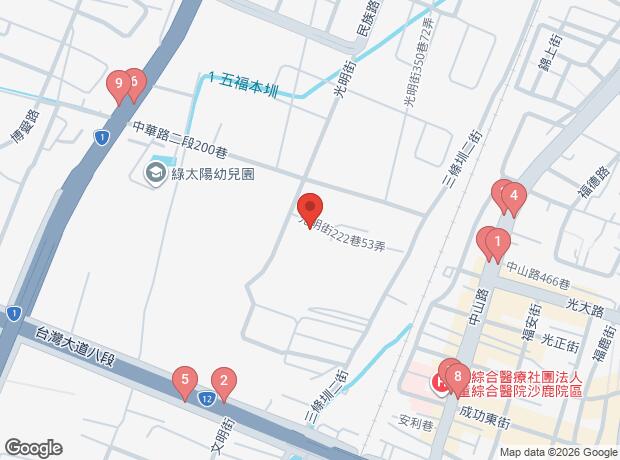
Task: Open the 綠太陽幼兒園 place icon
Action: coord(156,174)
